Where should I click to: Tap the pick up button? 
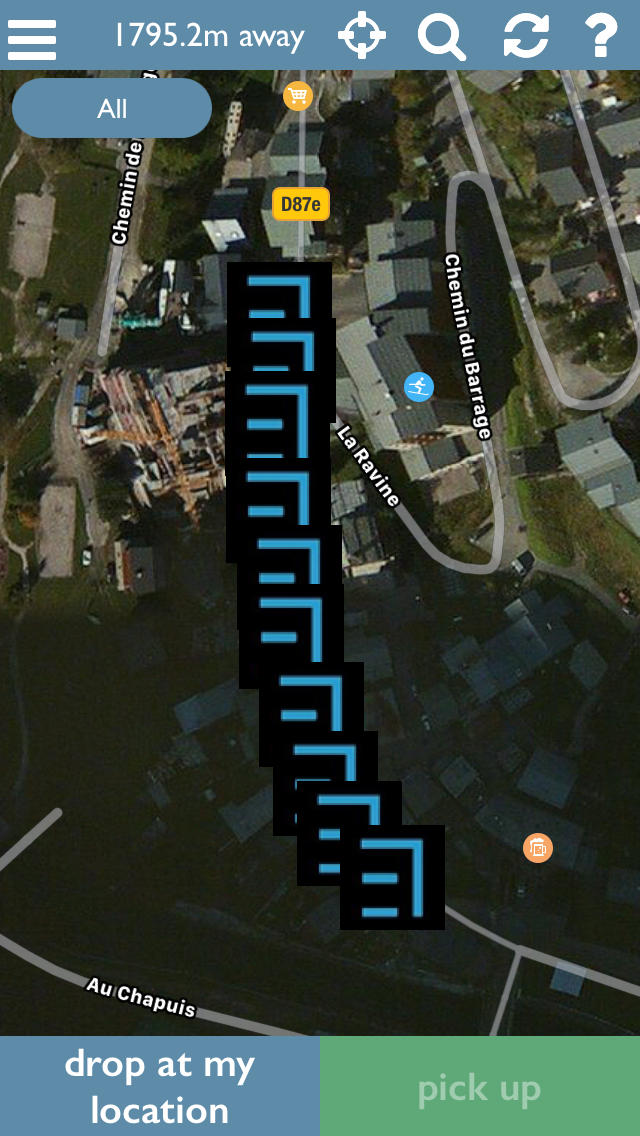point(480,1086)
